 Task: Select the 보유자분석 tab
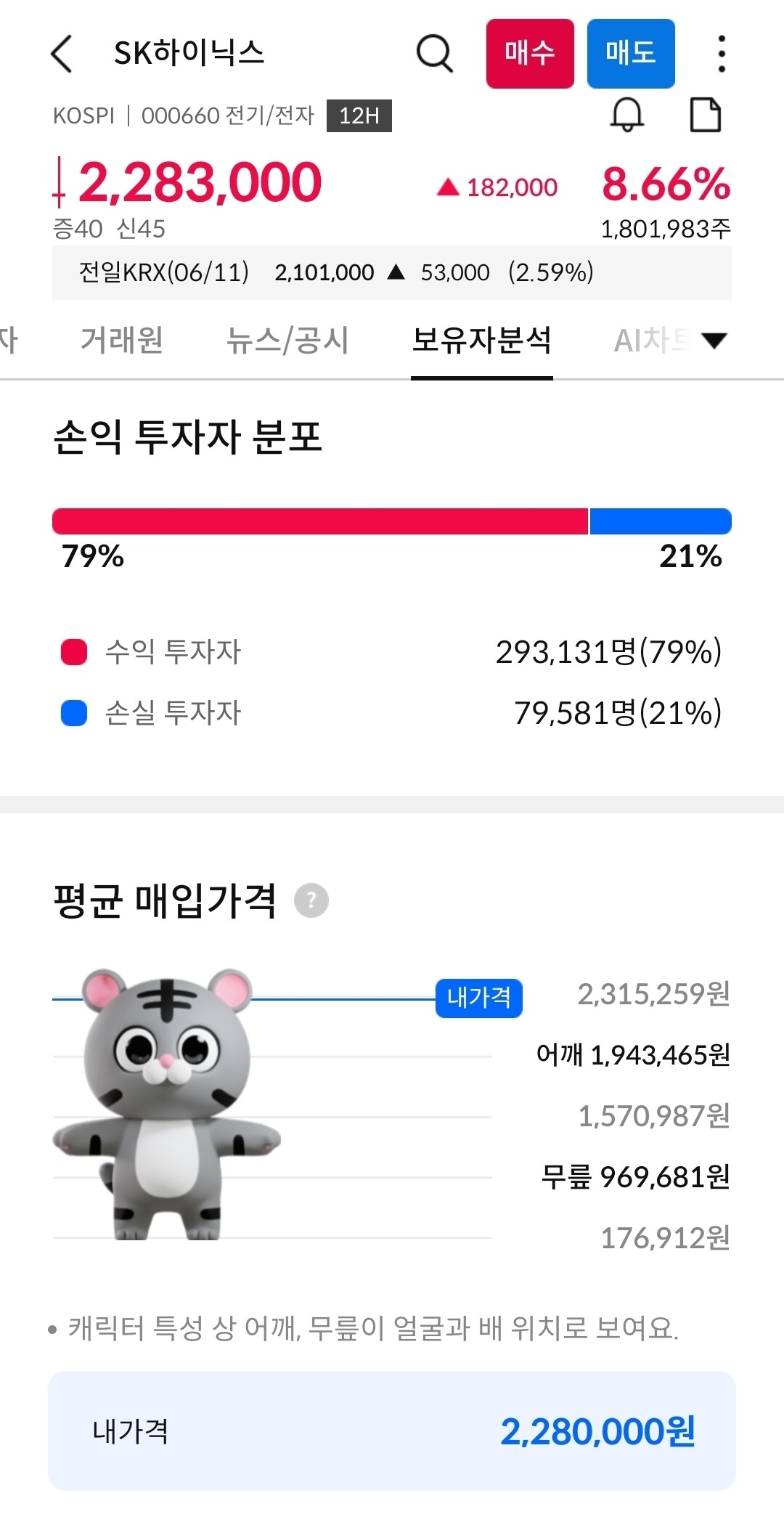point(482,340)
